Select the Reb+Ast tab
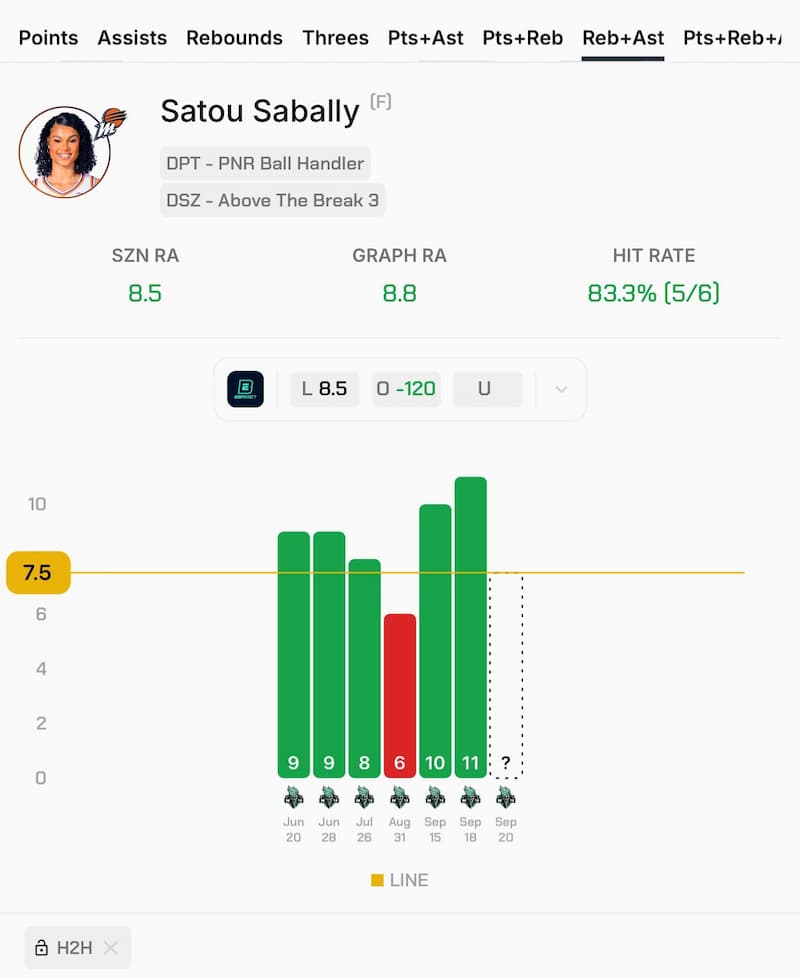This screenshot has height=978, width=800. pos(623,38)
